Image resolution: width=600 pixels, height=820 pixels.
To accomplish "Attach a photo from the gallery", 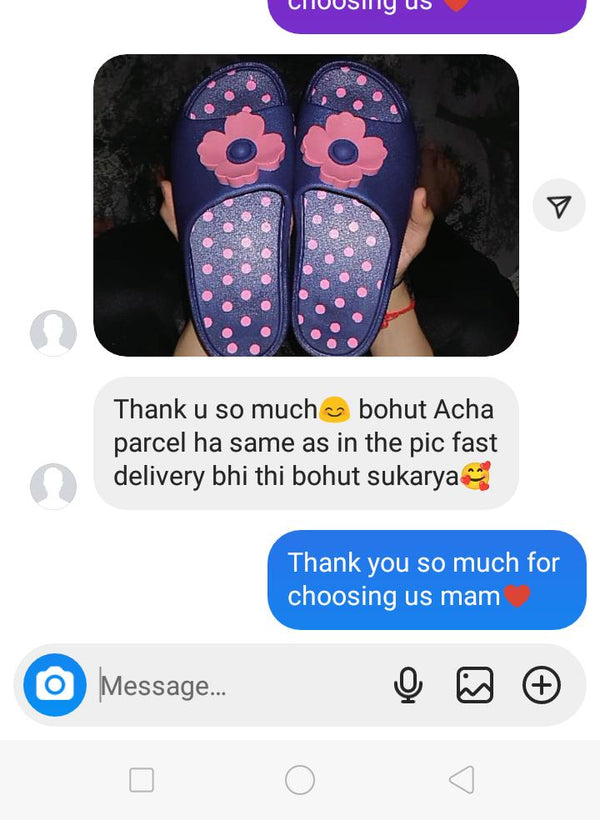I will click(x=475, y=685).
